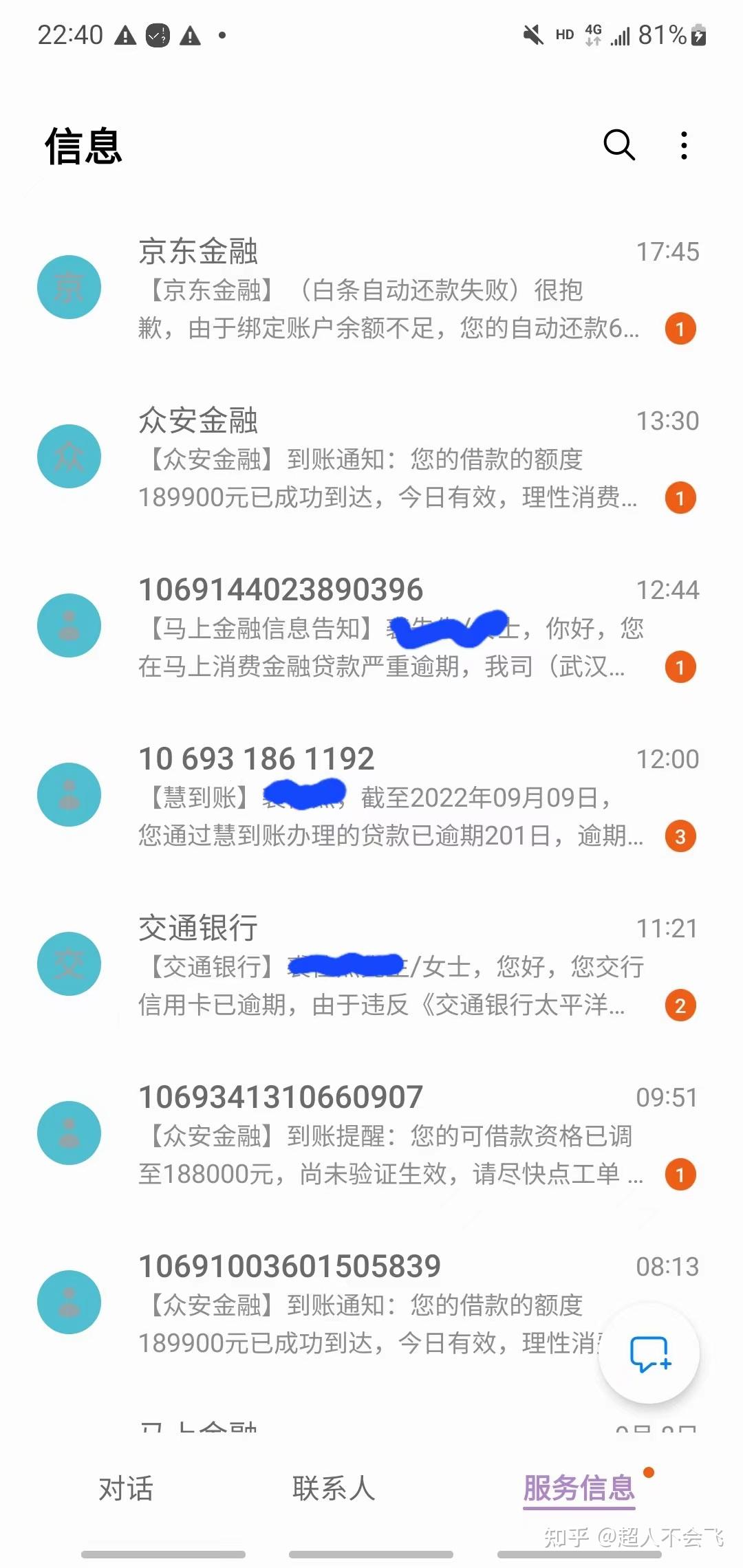Select the 服务信息 tab
Image resolution: width=743 pixels, height=1568 pixels.
pyautogui.click(x=579, y=1489)
